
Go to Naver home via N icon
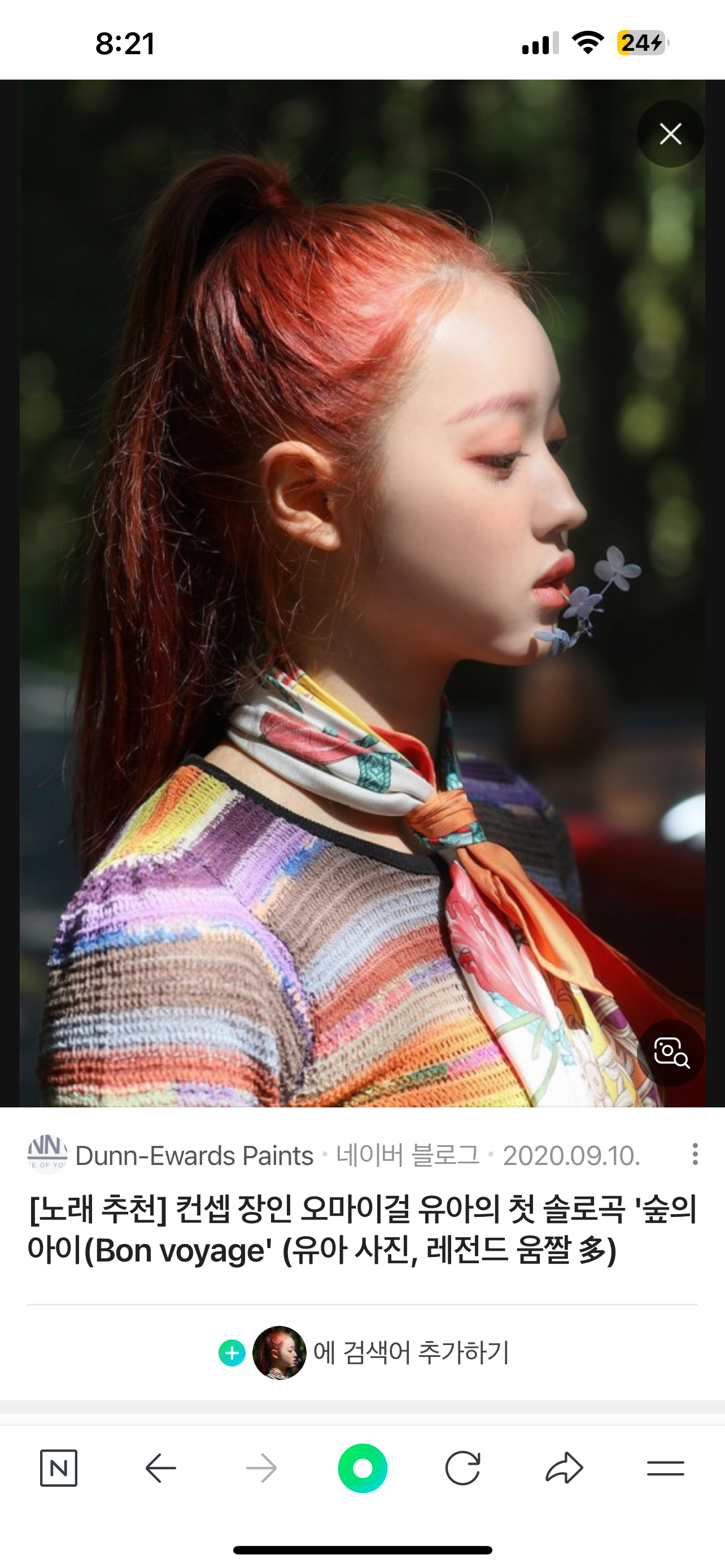click(x=58, y=1468)
